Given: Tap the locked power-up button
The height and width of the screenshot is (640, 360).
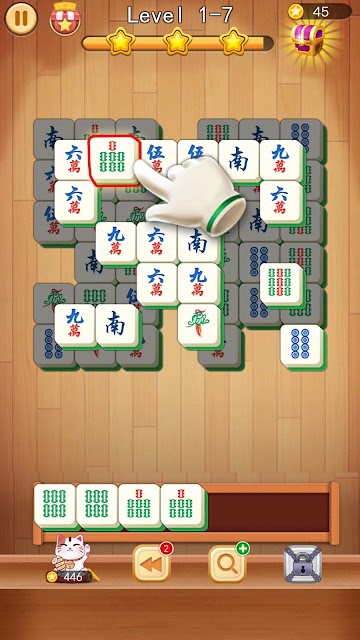Looking at the screenshot, I should pos(303,564).
